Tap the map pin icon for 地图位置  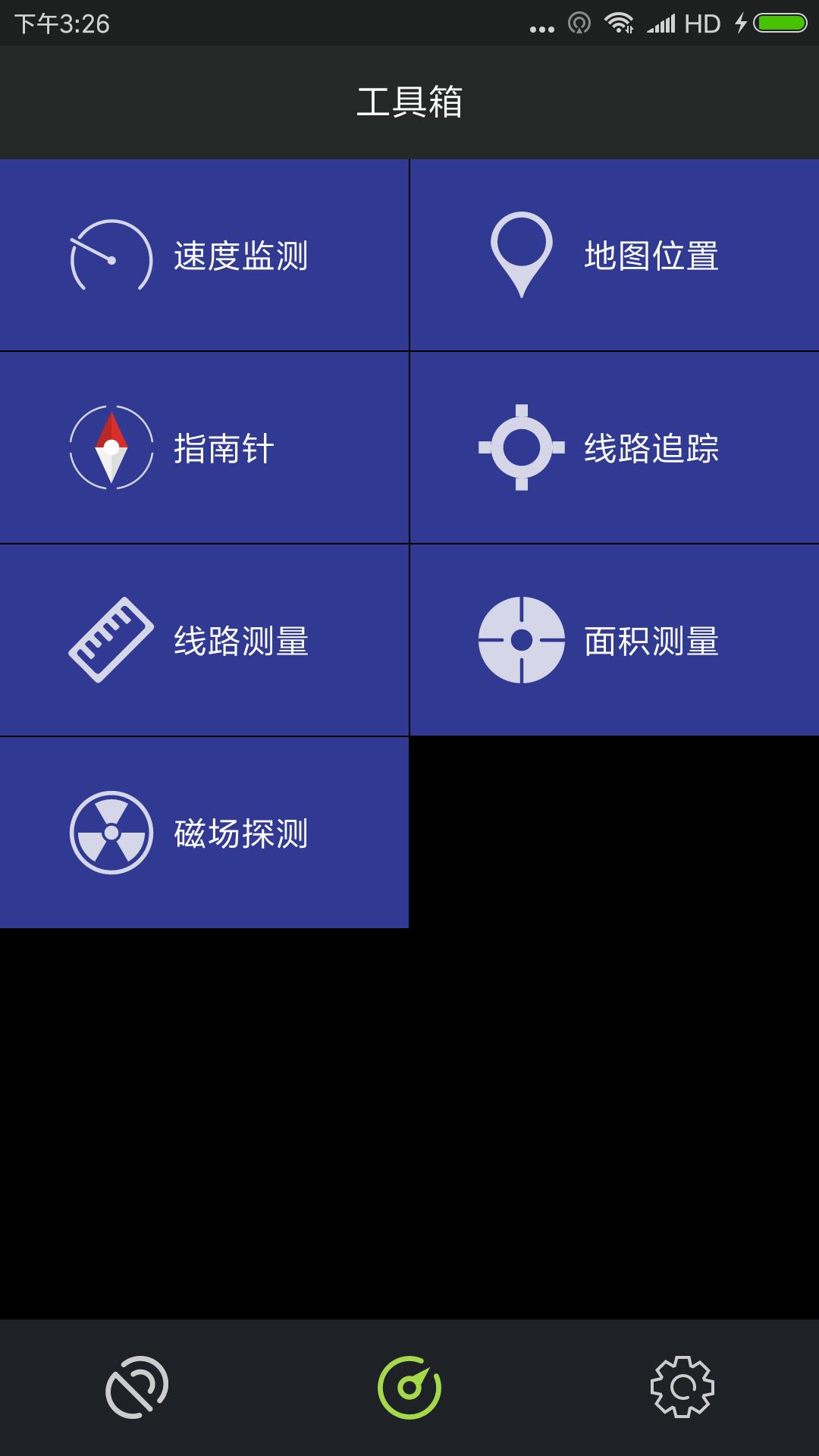coord(522,255)
